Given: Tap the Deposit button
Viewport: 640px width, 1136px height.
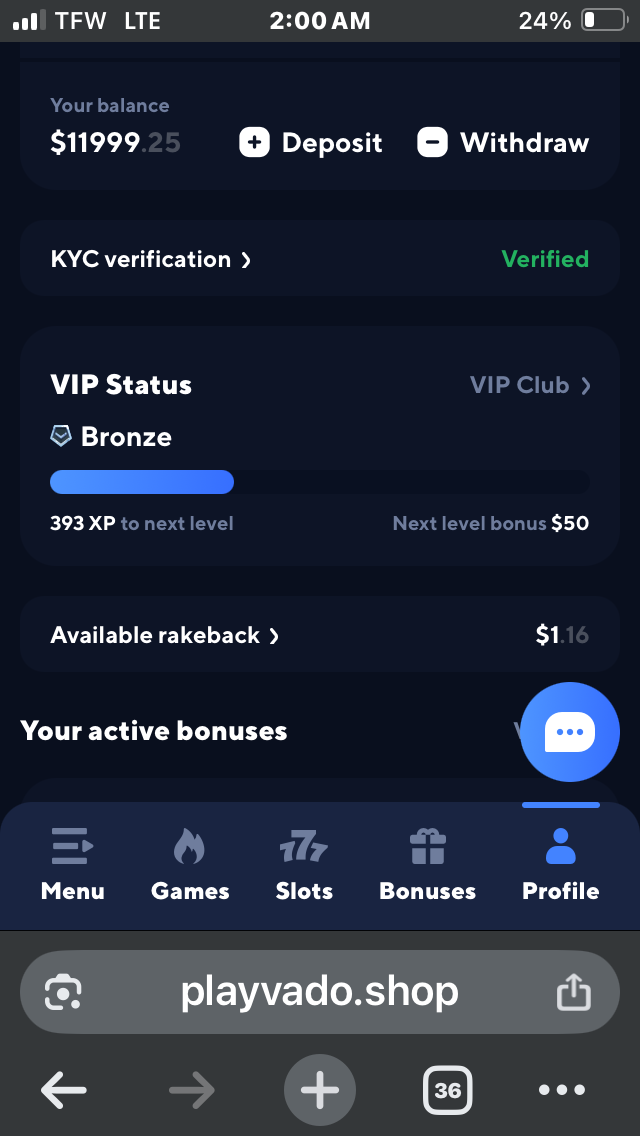Looking at the screenshot, I should (x=311, y=143).
